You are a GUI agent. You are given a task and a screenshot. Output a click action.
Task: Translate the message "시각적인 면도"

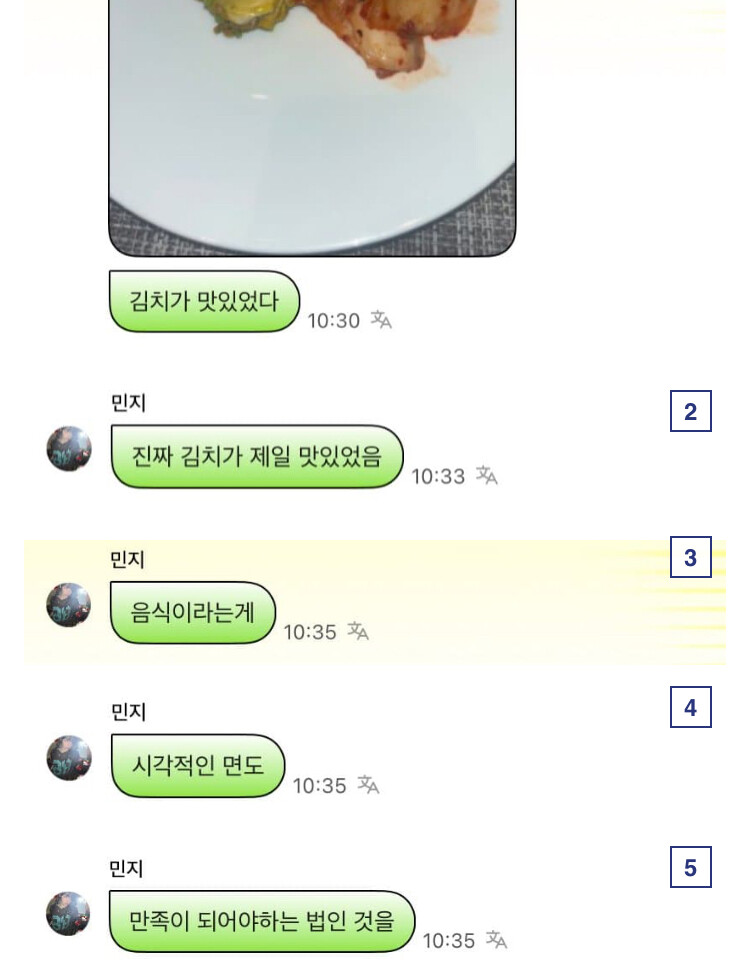[368, 785]
